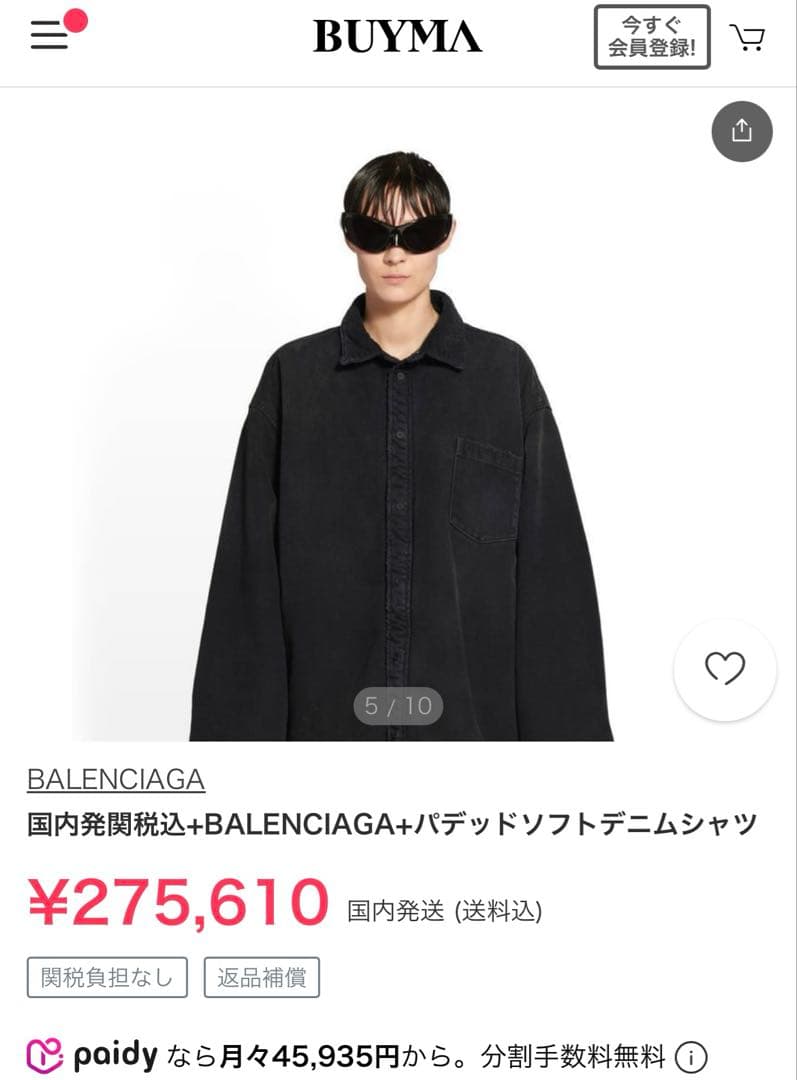Tap the 5/10 image counter overlay

pyautogui.click(x=398, y=705)
